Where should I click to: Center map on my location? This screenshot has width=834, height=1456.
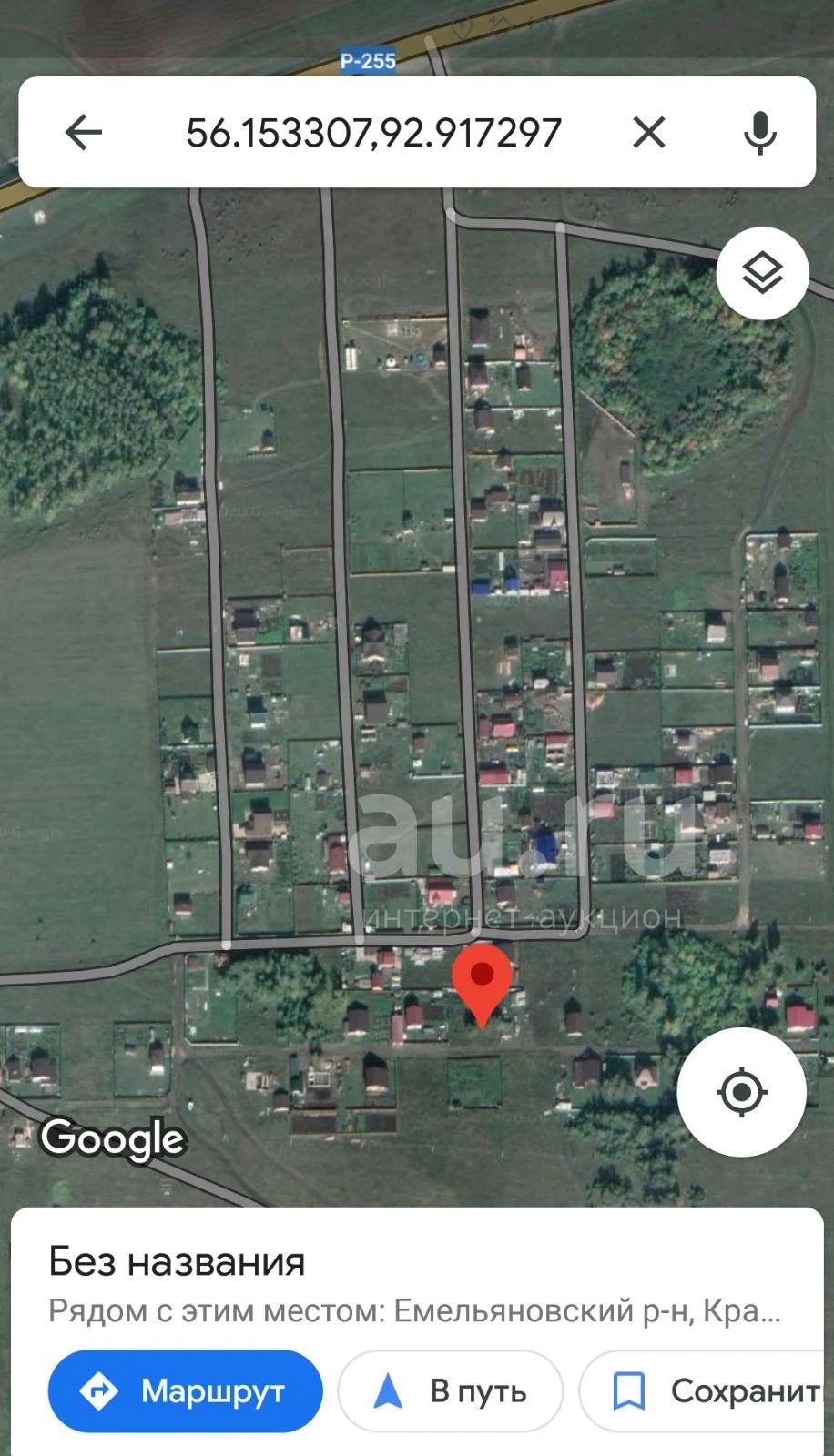click(x=741, y=1091)
